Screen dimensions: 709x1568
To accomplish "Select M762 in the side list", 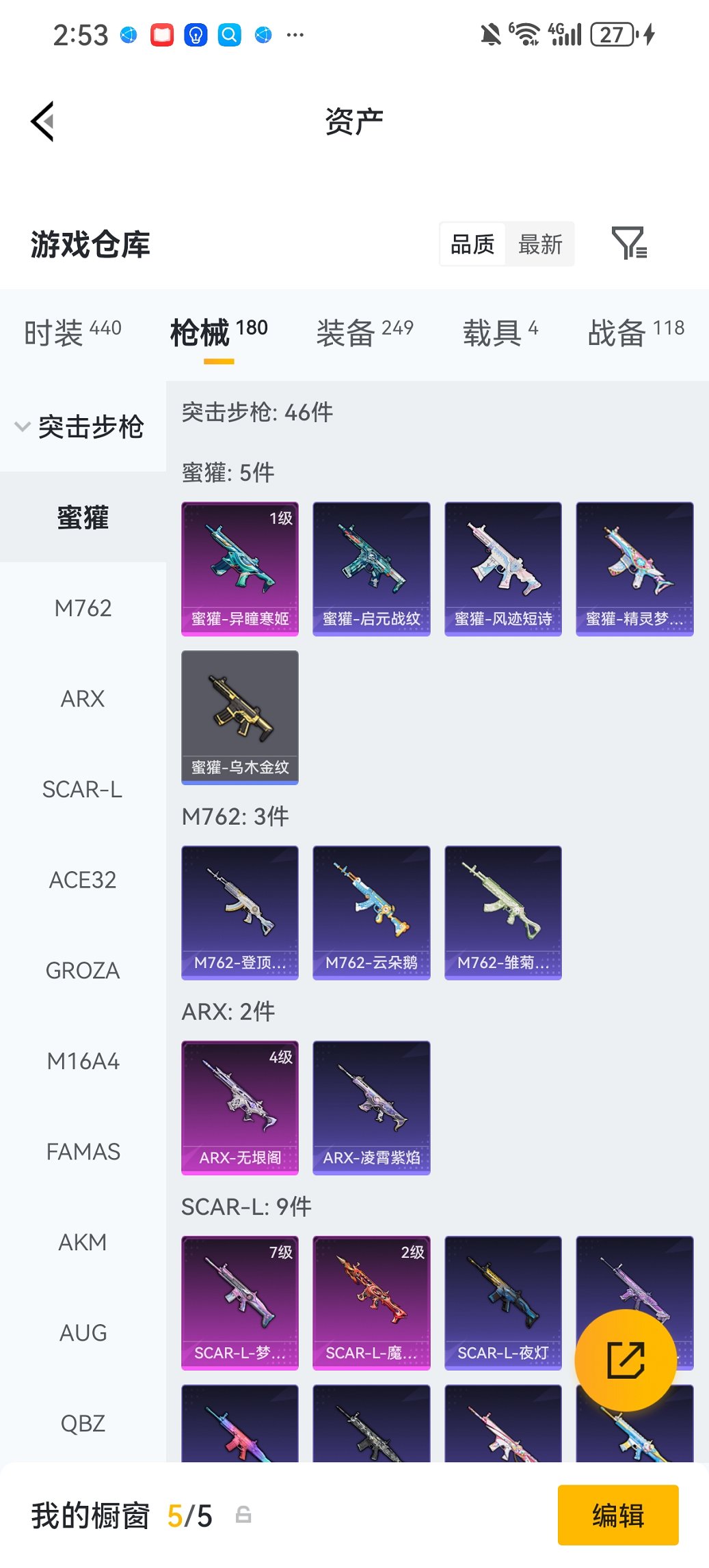I will (x=83, y=608).
